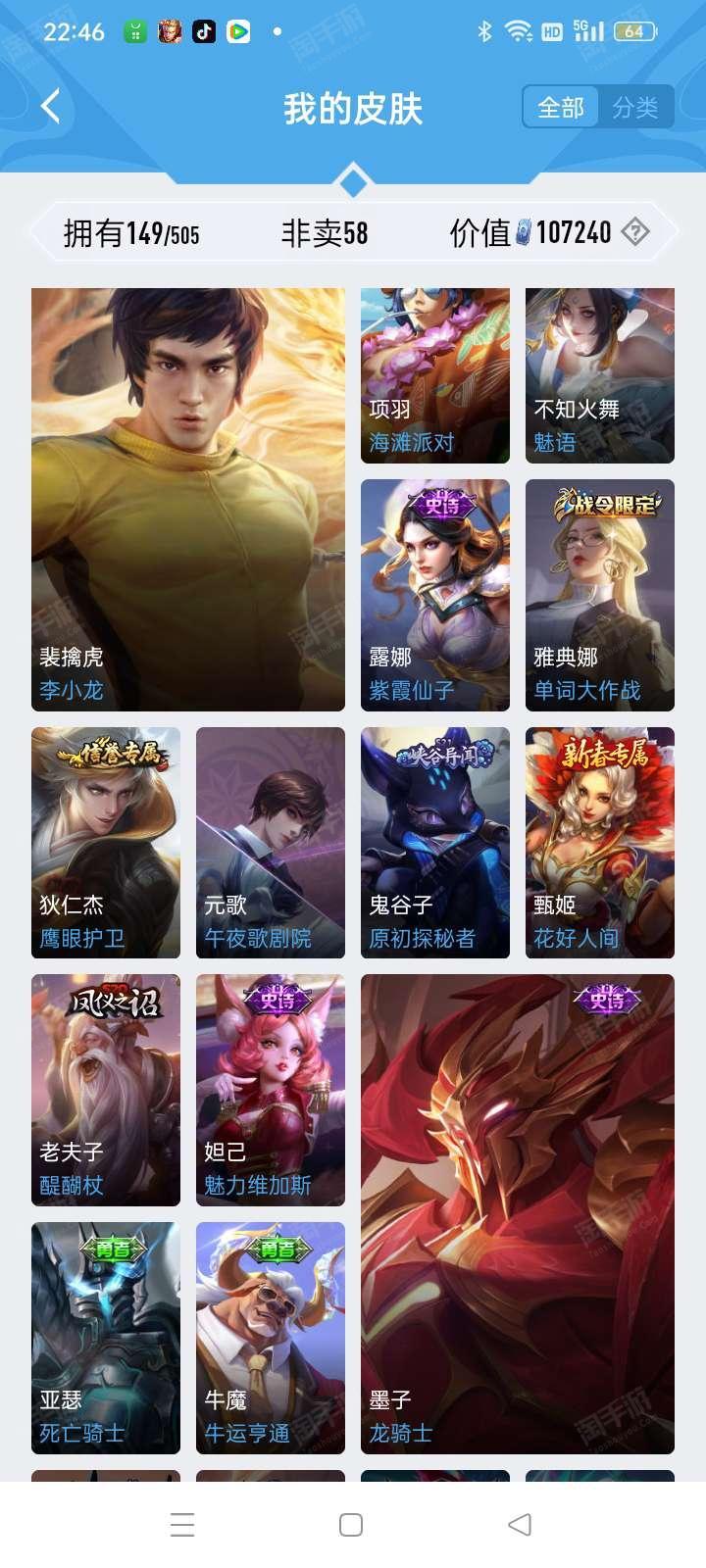
Task: Open recent apps from navigation bar
Action: tap(182, 1525)
